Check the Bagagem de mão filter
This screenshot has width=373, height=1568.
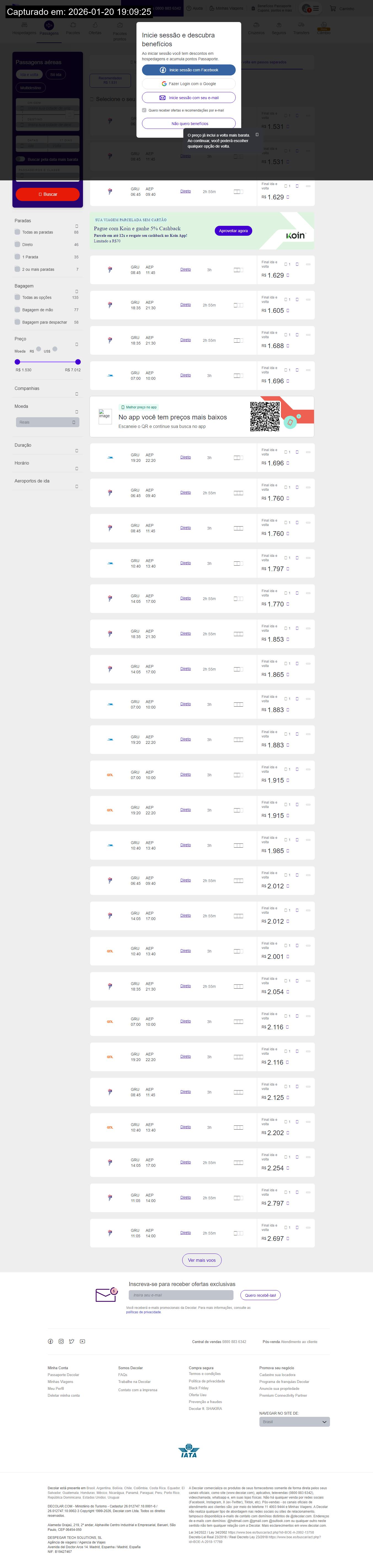[17, 310]
